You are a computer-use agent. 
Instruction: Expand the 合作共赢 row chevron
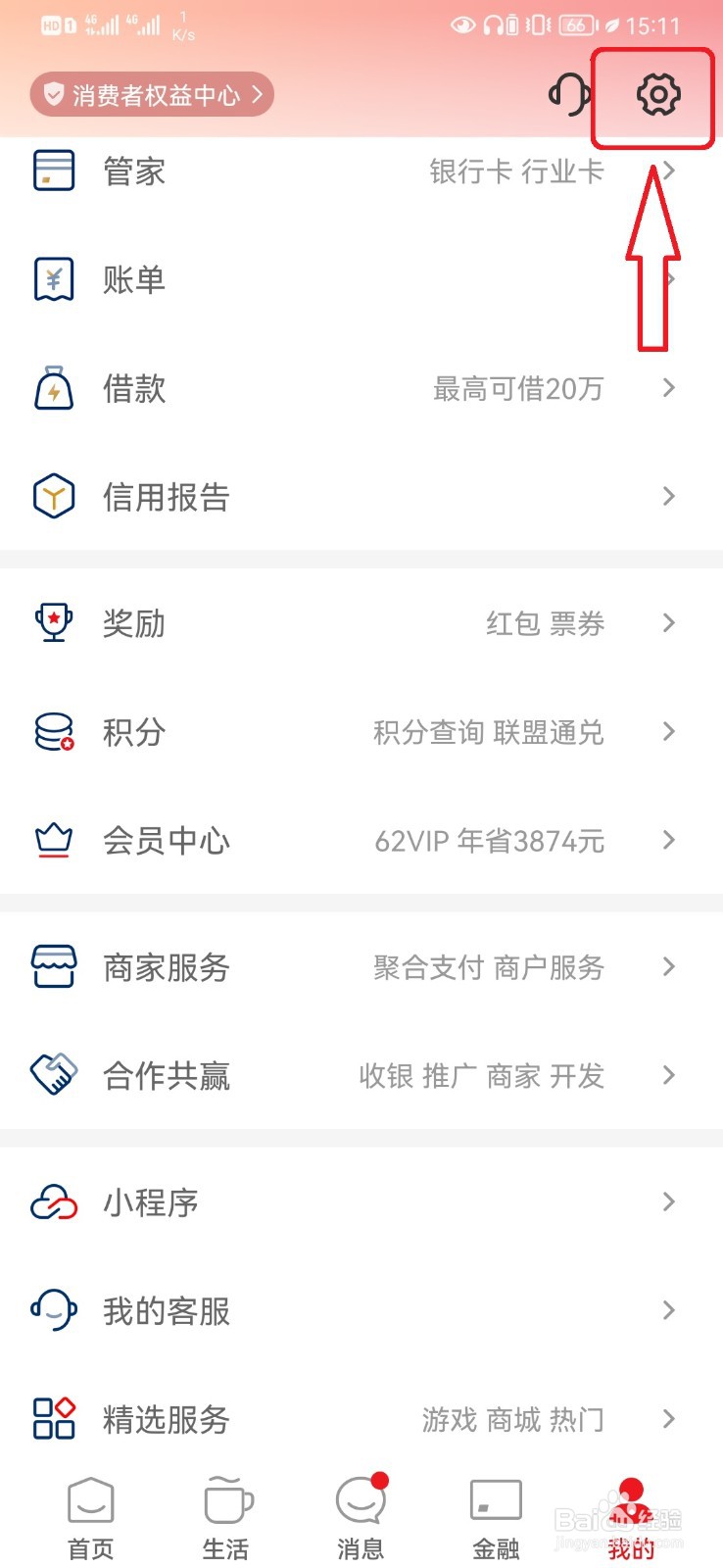(669, 1075)
